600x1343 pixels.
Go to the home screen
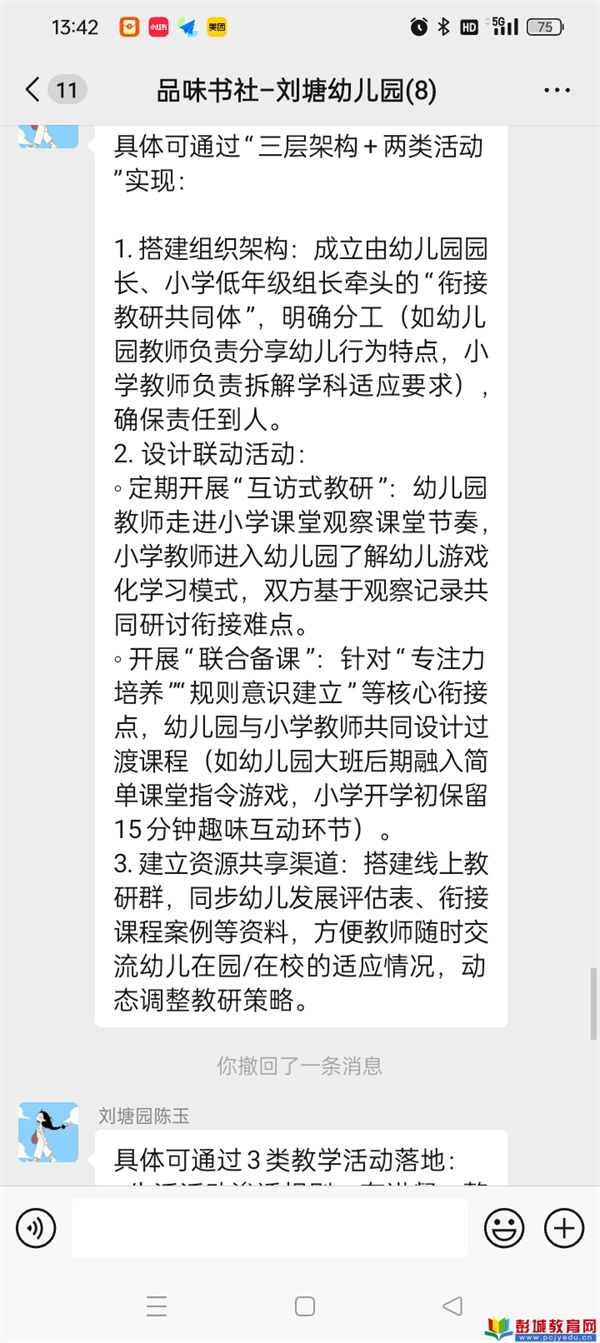pyautogui.click(x=305, y=1306)
